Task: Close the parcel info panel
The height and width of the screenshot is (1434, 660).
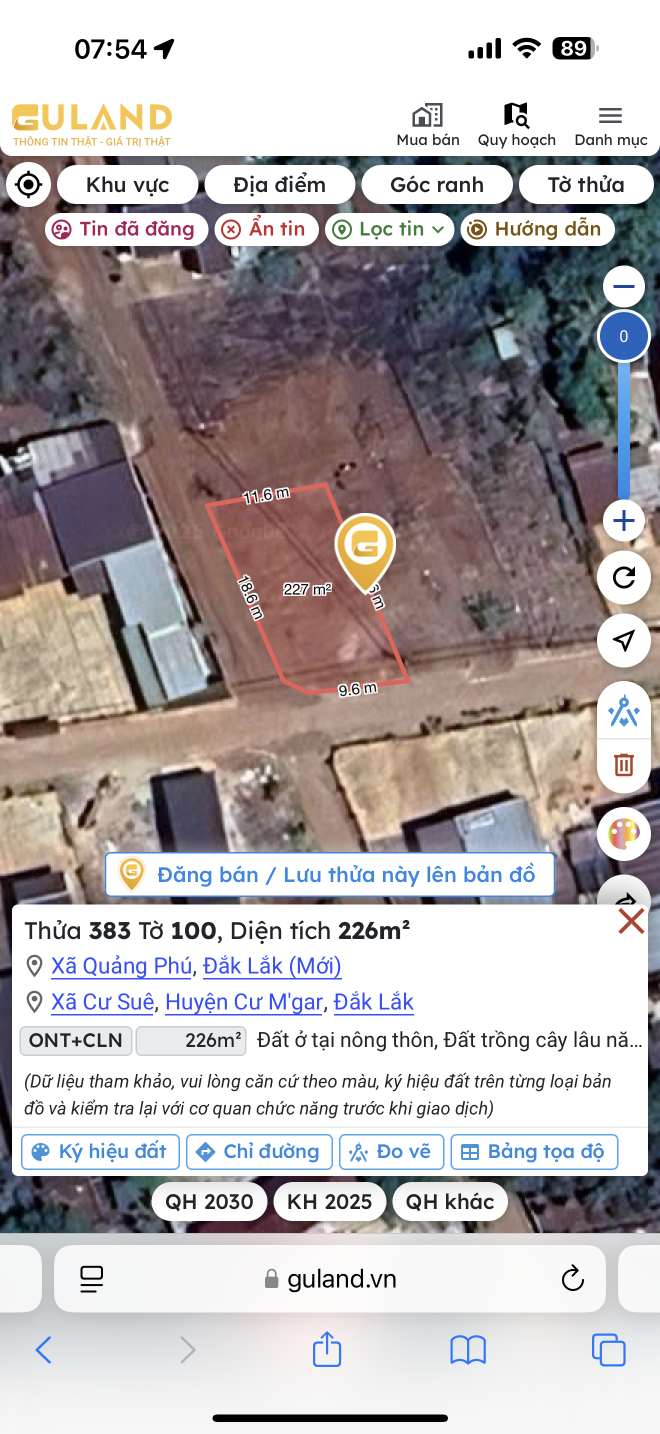Action: pyautogui.click(x=631, y=921)
